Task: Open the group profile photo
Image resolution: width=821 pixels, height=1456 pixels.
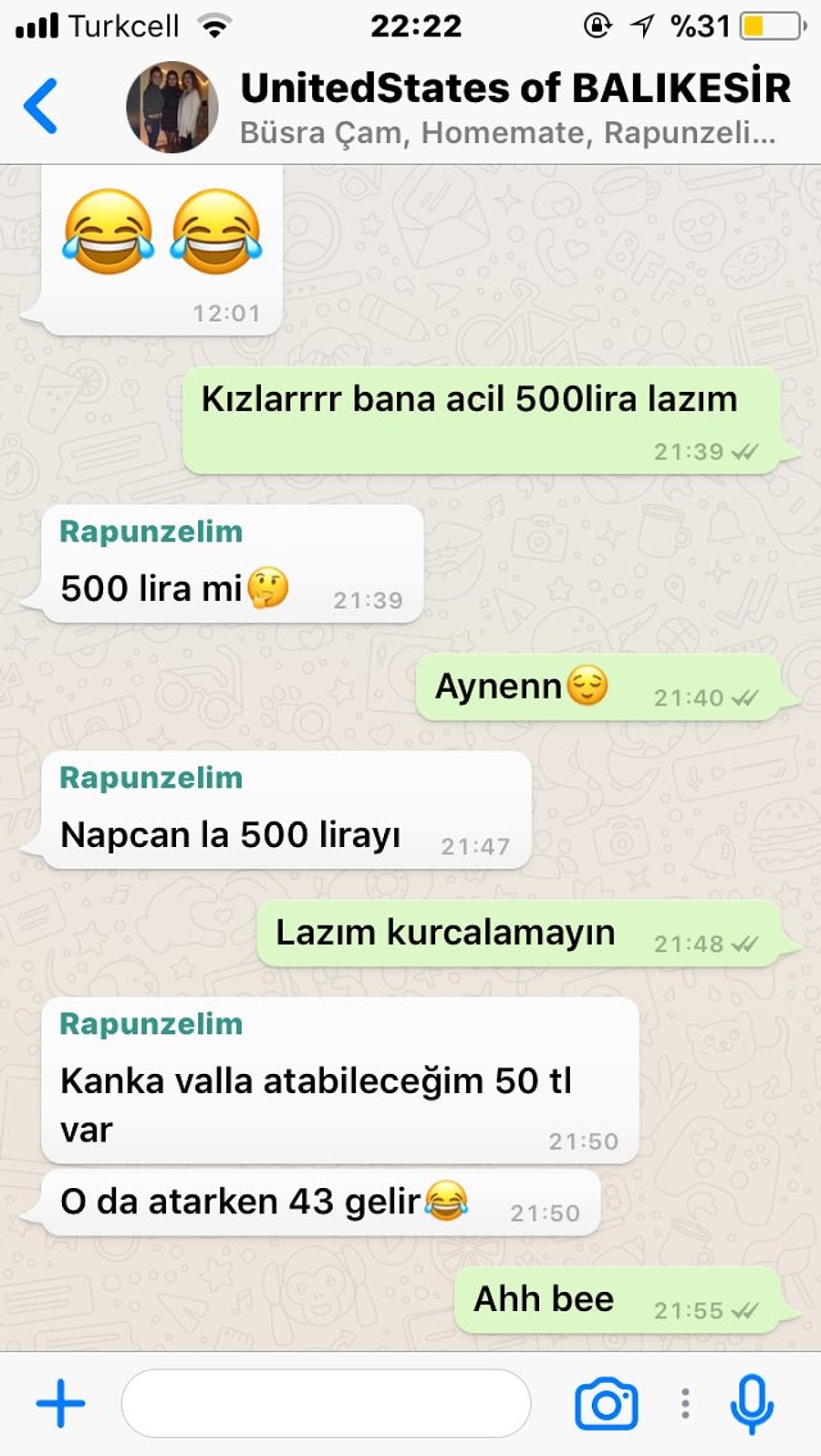Action: point(171,107)
